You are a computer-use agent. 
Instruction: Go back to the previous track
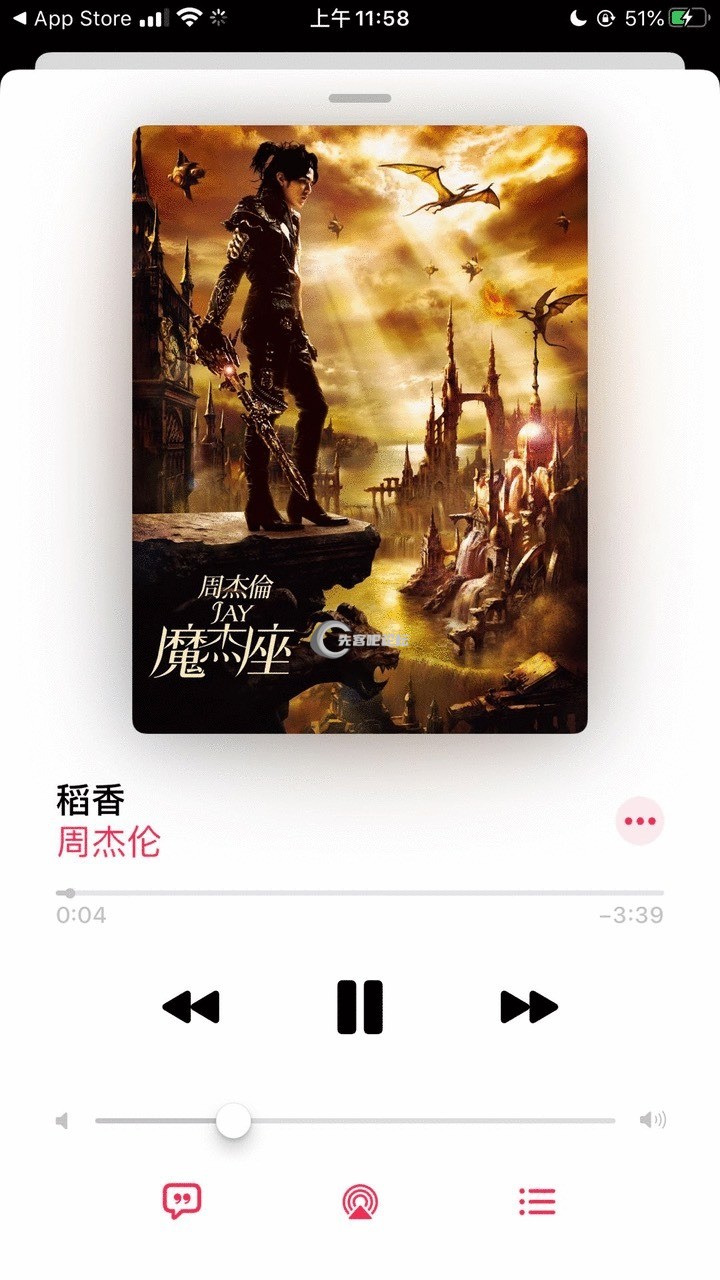(191, 1006)
